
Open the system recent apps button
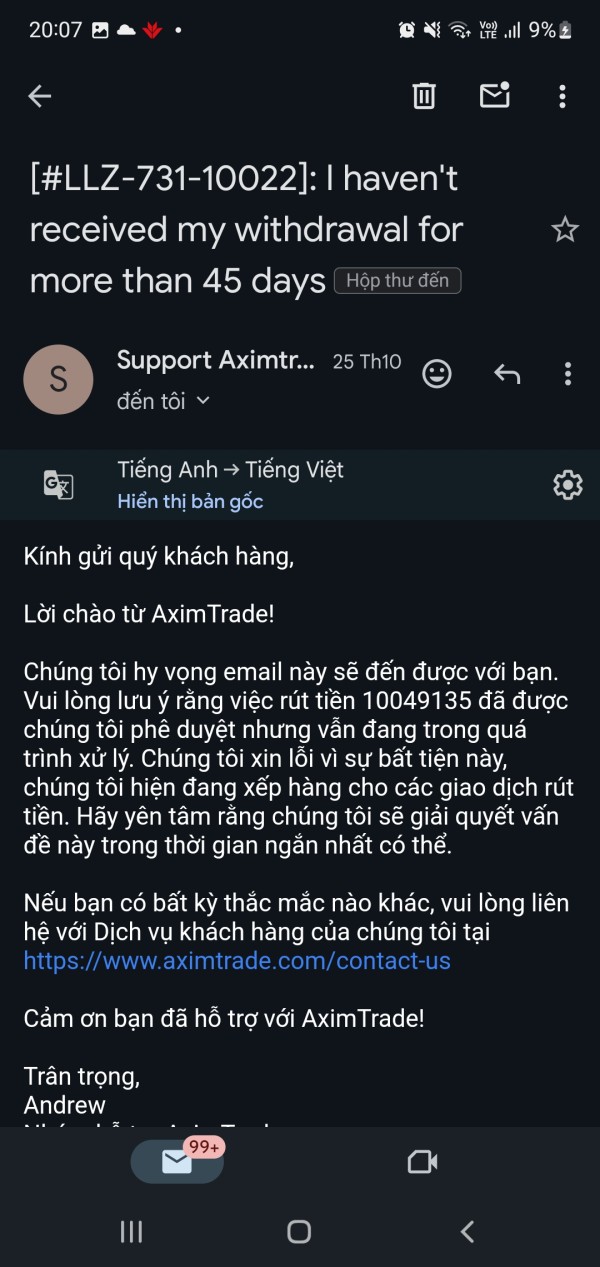coord(131,1231)
